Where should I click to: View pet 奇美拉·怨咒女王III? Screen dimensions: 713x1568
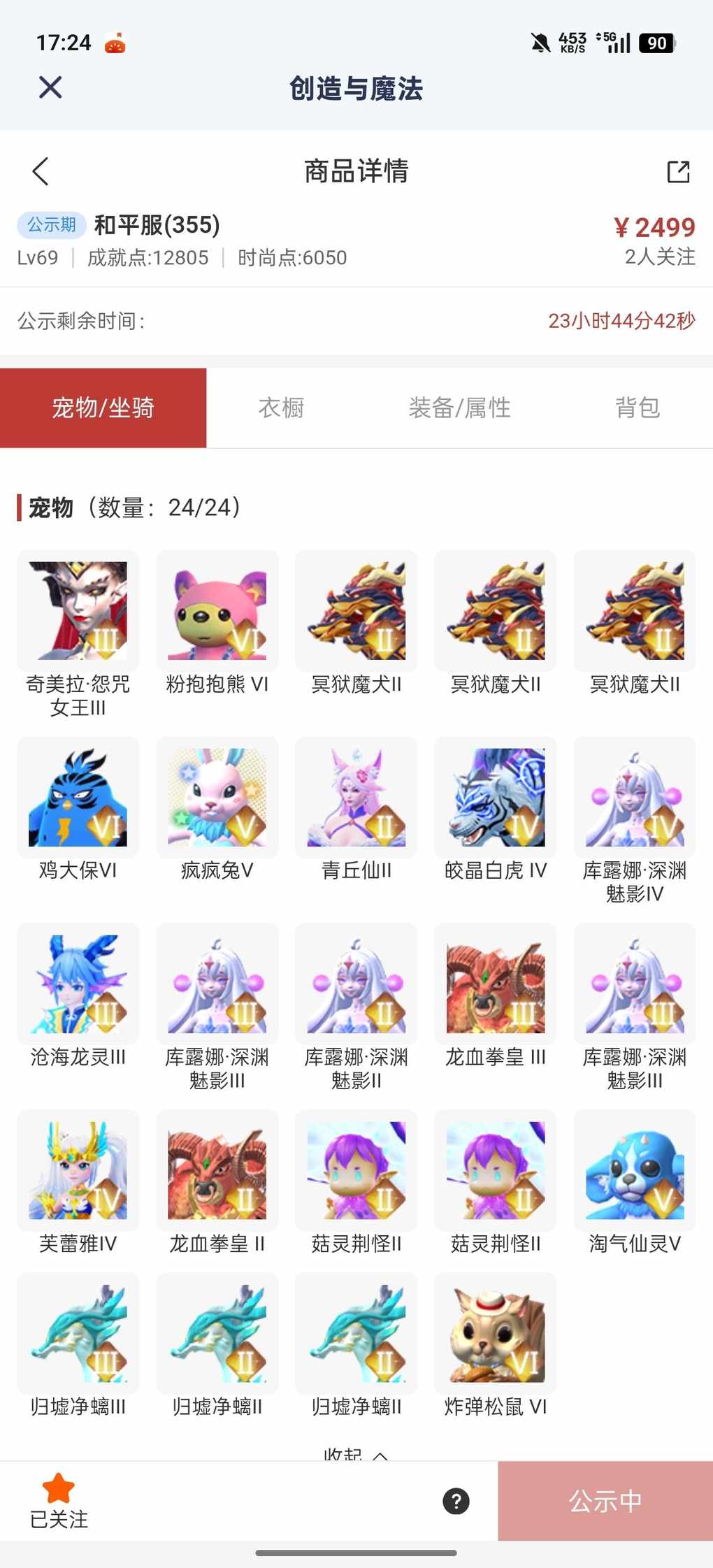pos(78,611)
